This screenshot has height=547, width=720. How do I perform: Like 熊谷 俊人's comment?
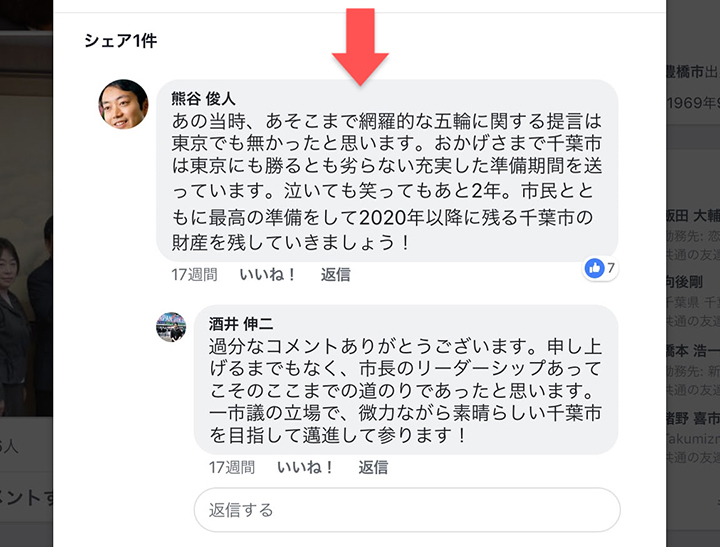pyautogui.click(x=267, y=274)
